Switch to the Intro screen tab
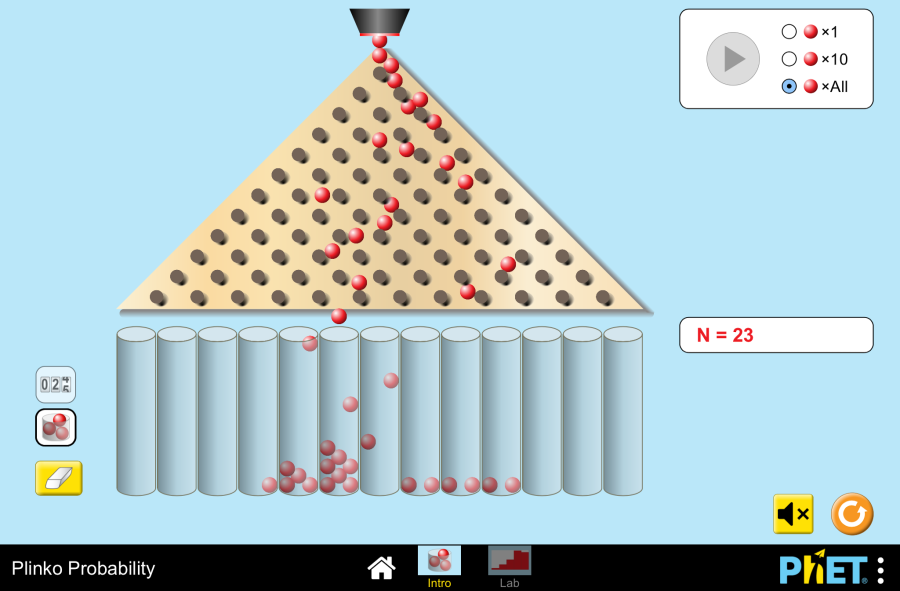The height and width of the screenshot is (591, 900). pyautogui.click(x=439, y=566)
